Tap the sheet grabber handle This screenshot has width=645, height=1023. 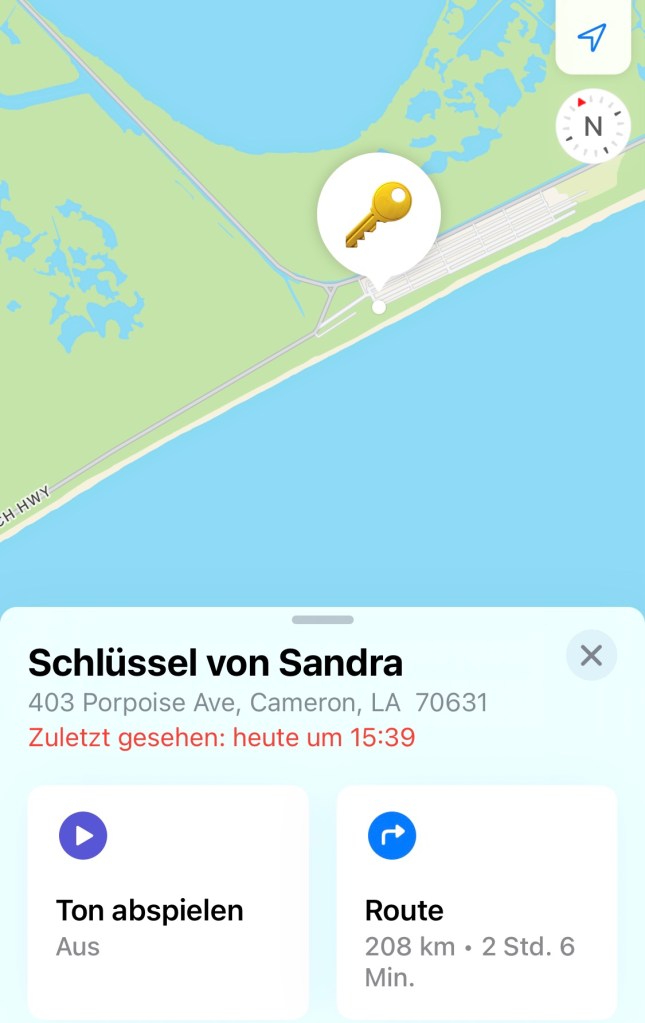tap(323, 620)
